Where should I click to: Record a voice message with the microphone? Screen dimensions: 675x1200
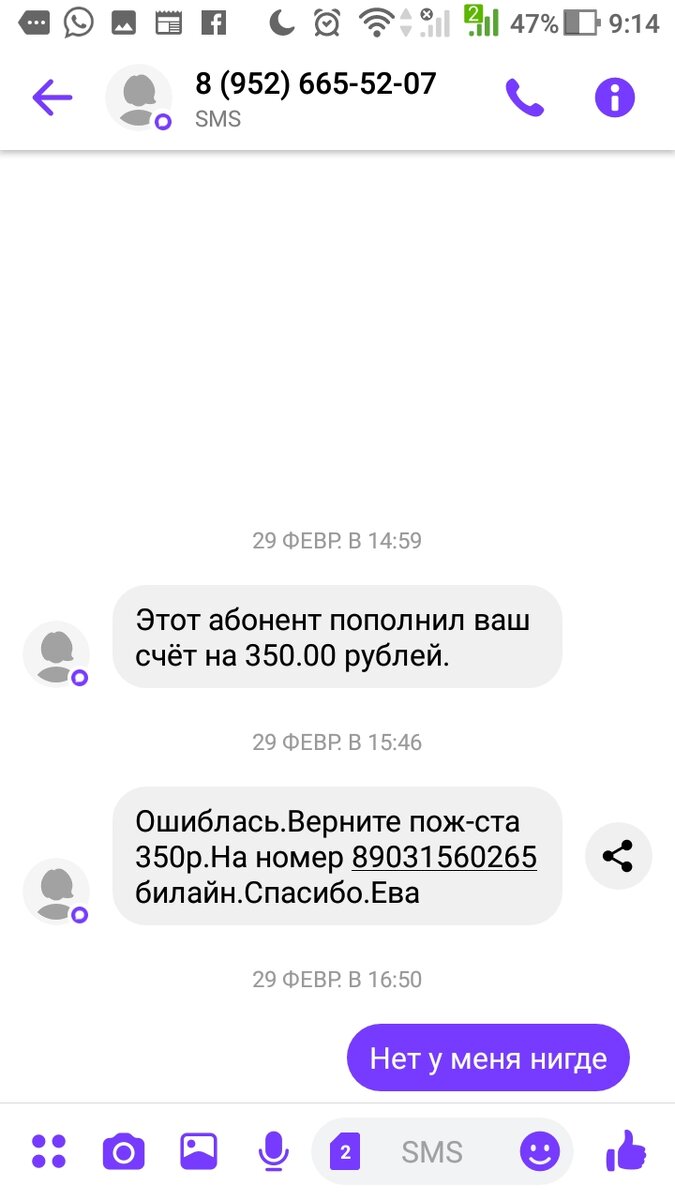(272, 1152)
